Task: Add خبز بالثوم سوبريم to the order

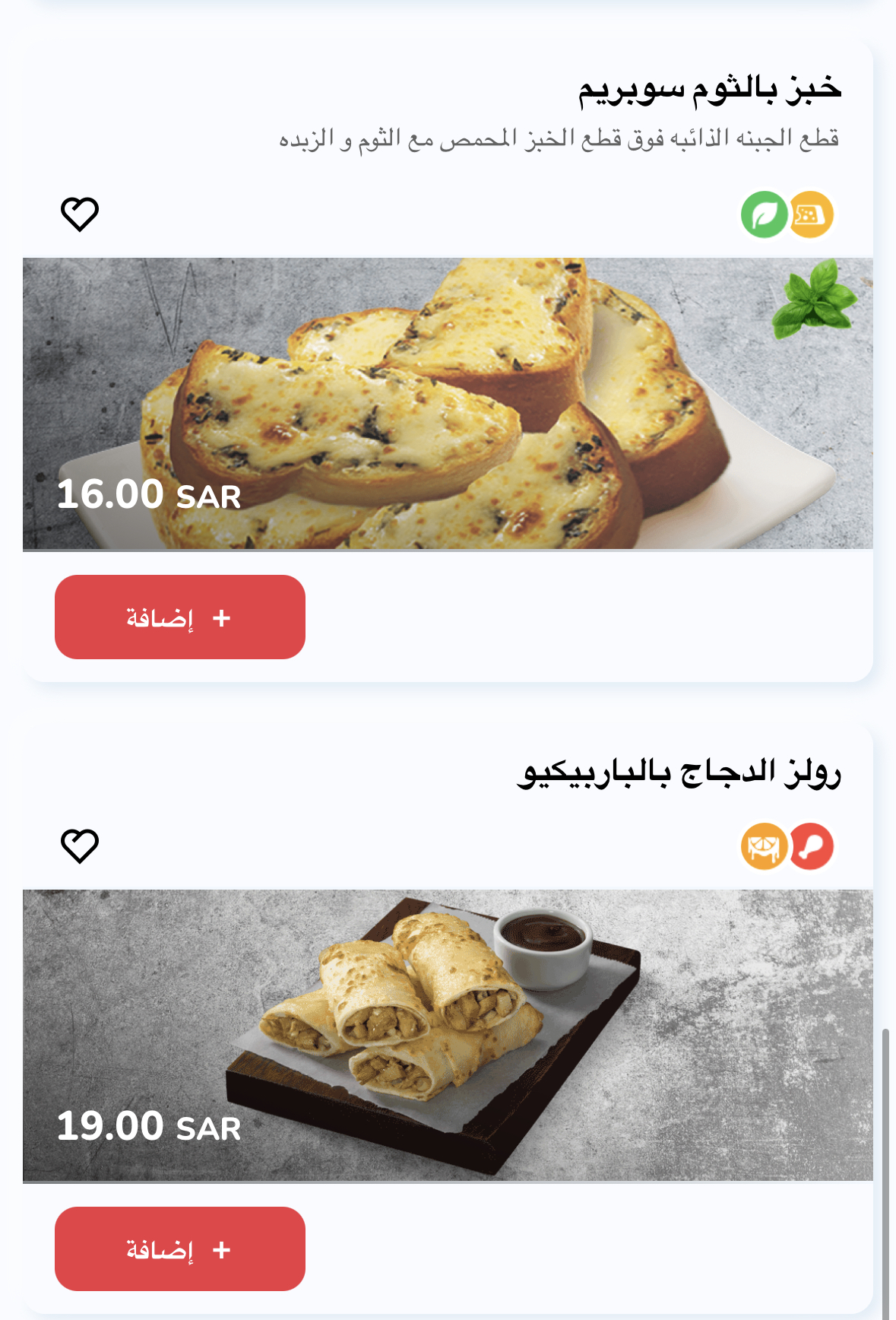Action: click(x=180, y=617)
